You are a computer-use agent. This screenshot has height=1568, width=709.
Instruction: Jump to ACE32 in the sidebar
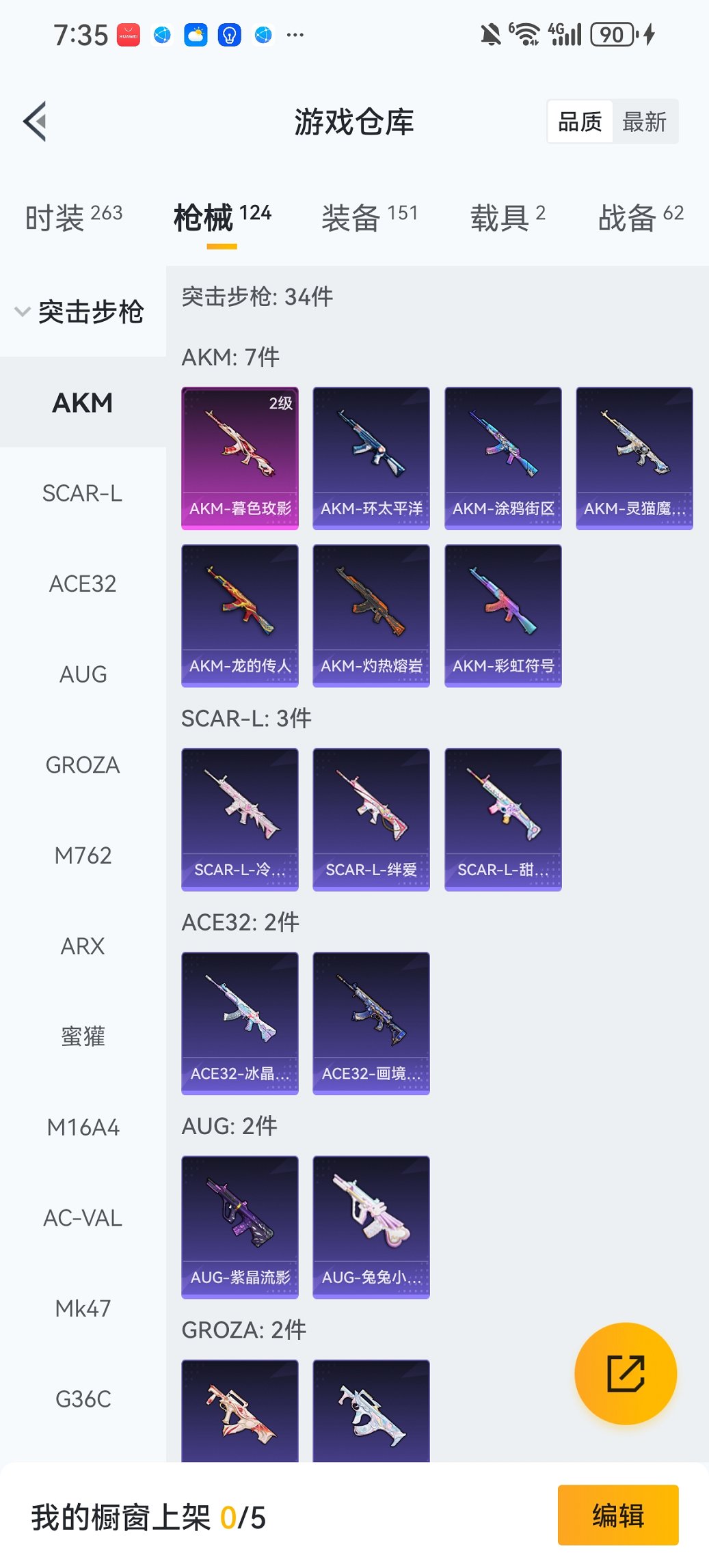[x=83, y=584]
